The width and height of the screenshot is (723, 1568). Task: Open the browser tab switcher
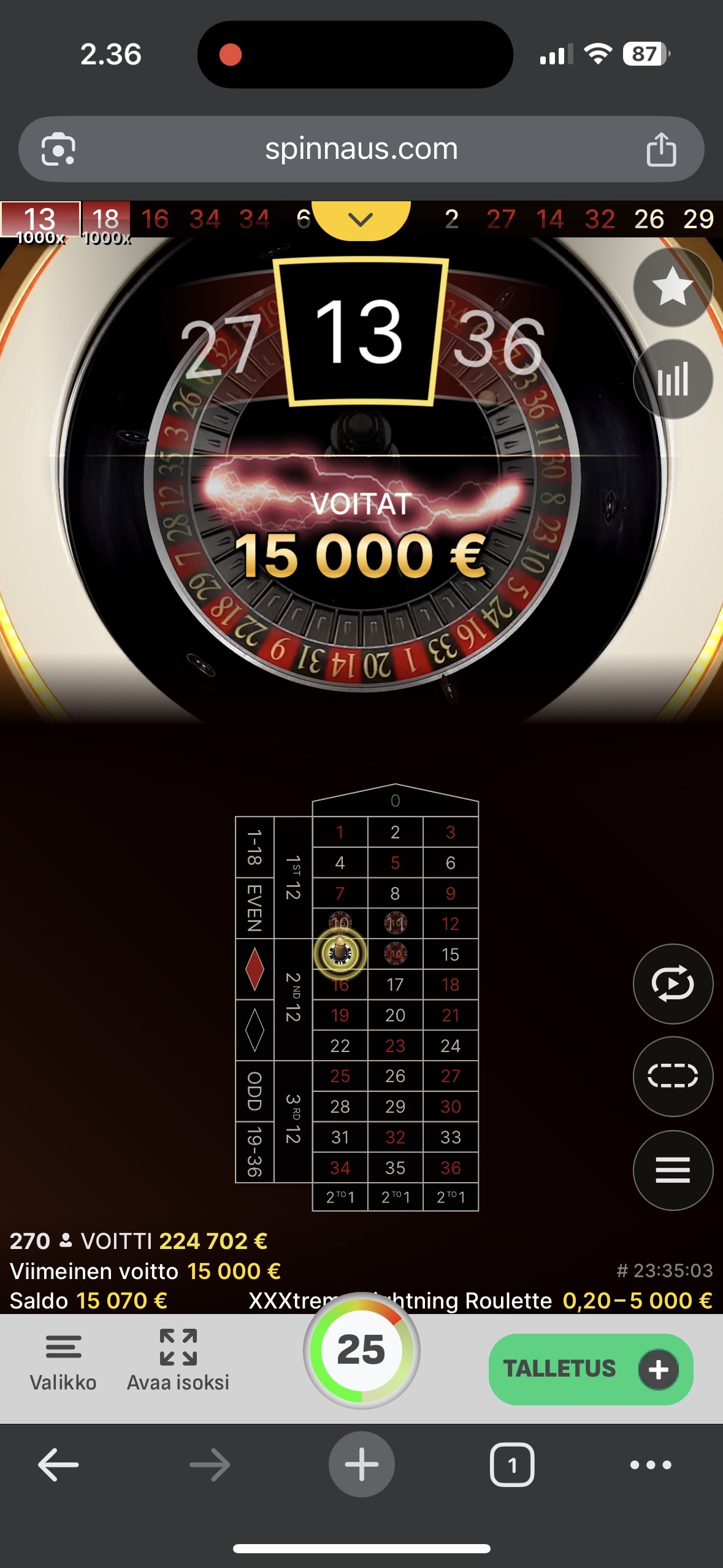click(512, 1465)
